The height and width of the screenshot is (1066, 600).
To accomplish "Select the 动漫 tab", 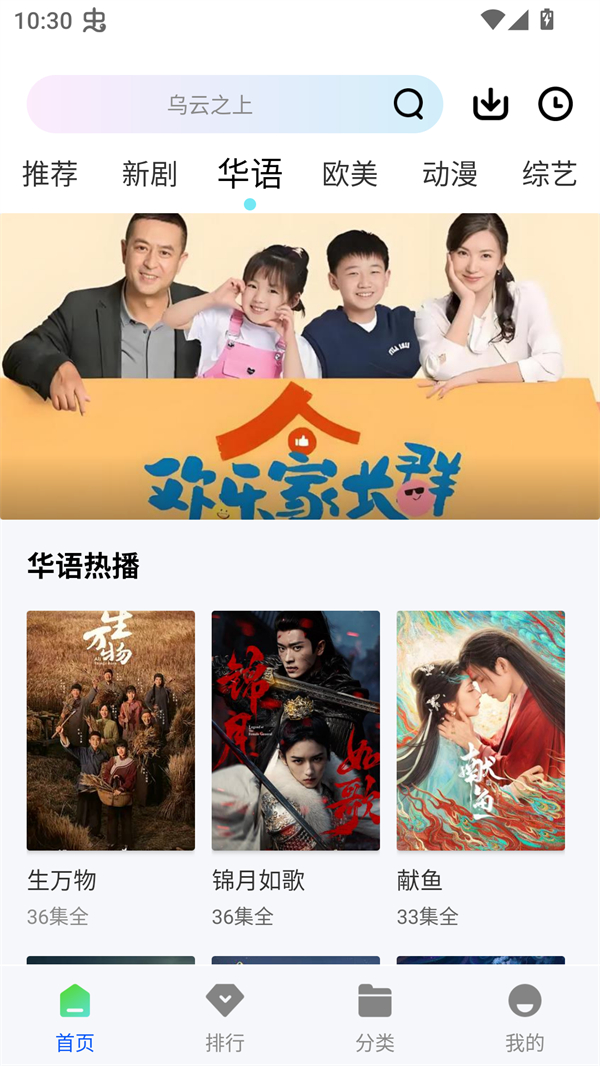I will [450, 174].
